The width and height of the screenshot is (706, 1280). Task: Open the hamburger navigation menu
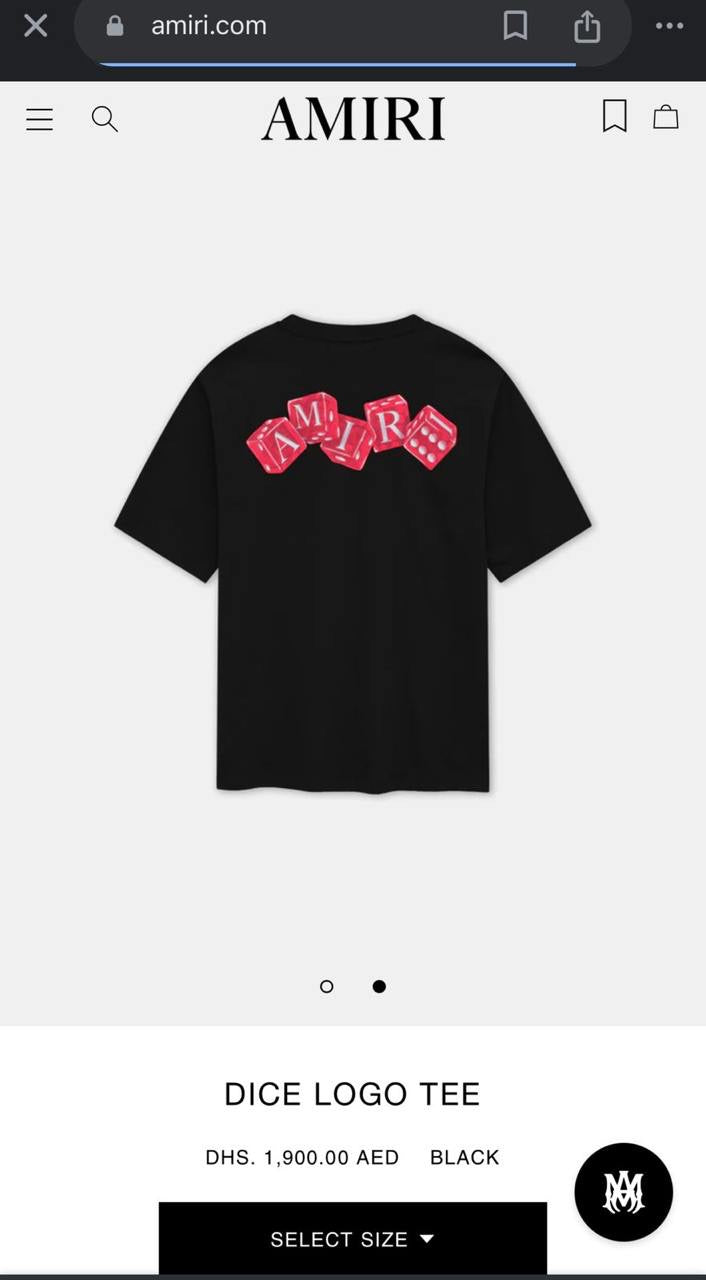coord(39,119)
